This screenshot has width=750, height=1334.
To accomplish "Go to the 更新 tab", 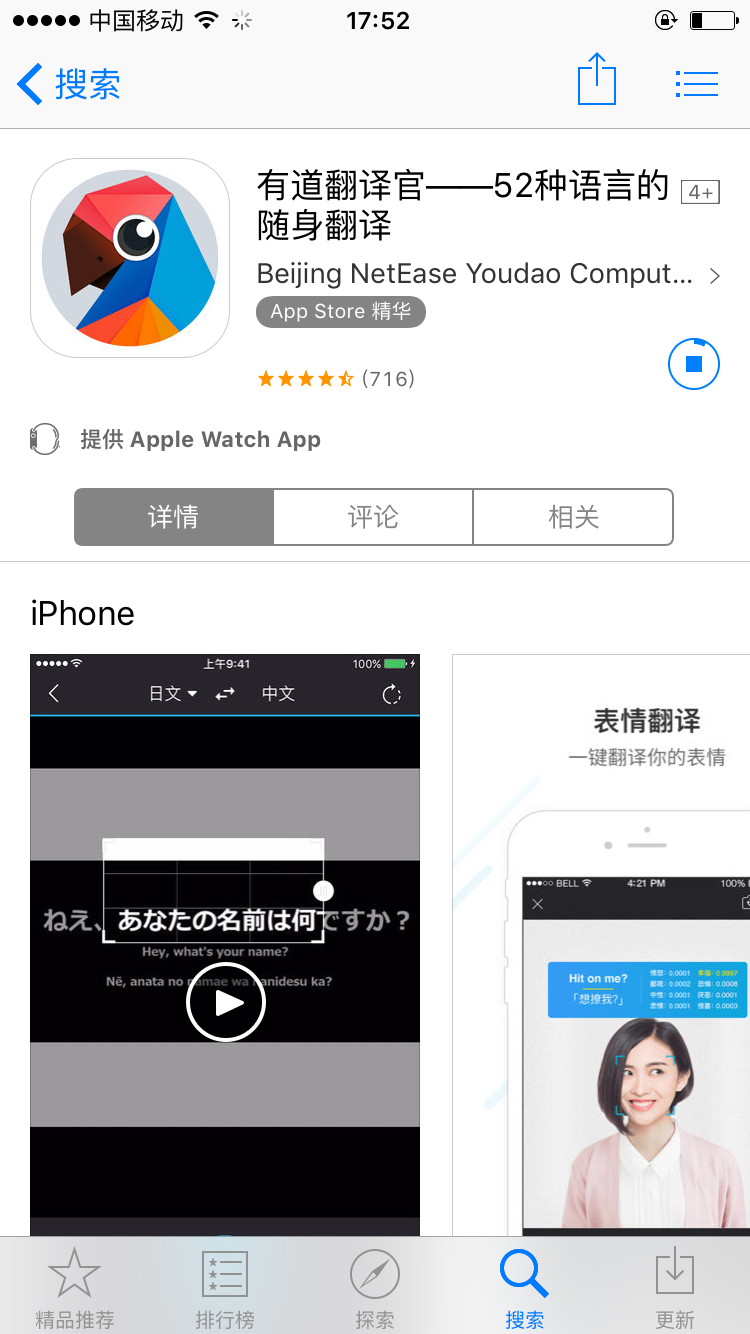I will click(x=675, y=1288).
